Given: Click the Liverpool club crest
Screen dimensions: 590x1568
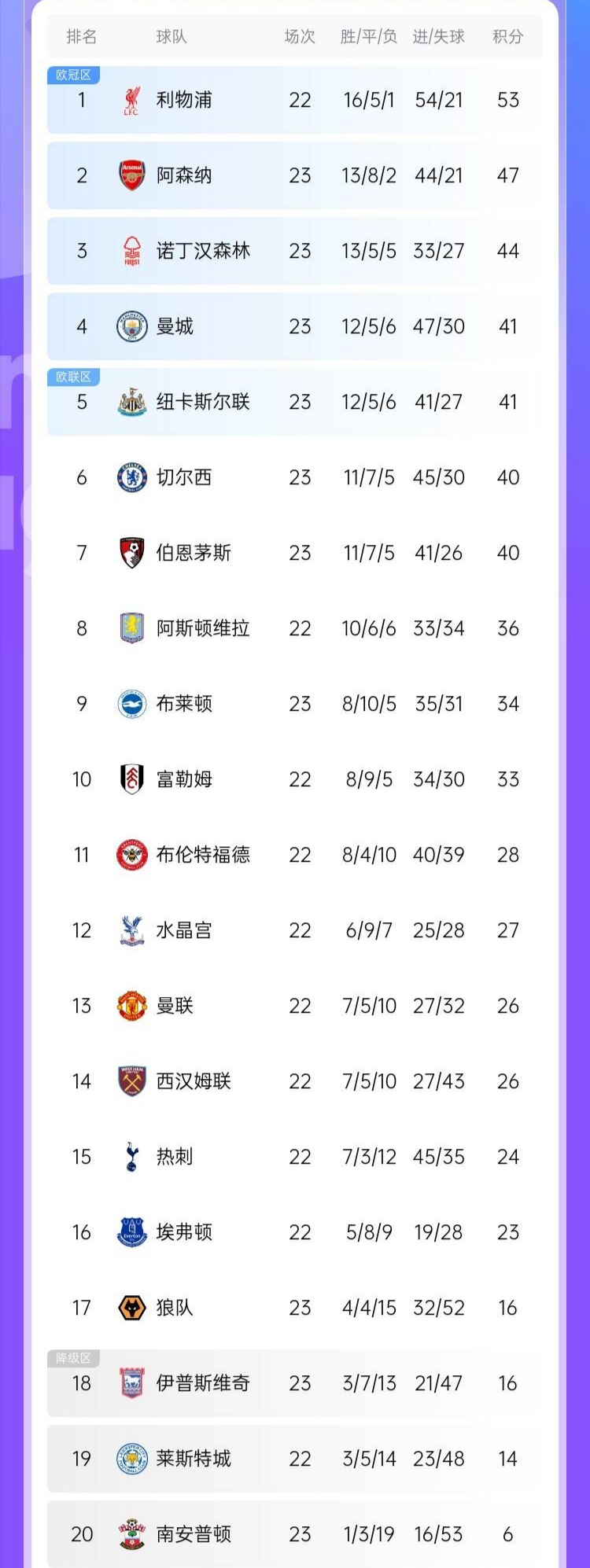Looking at the screenshot, I should 130,100.
